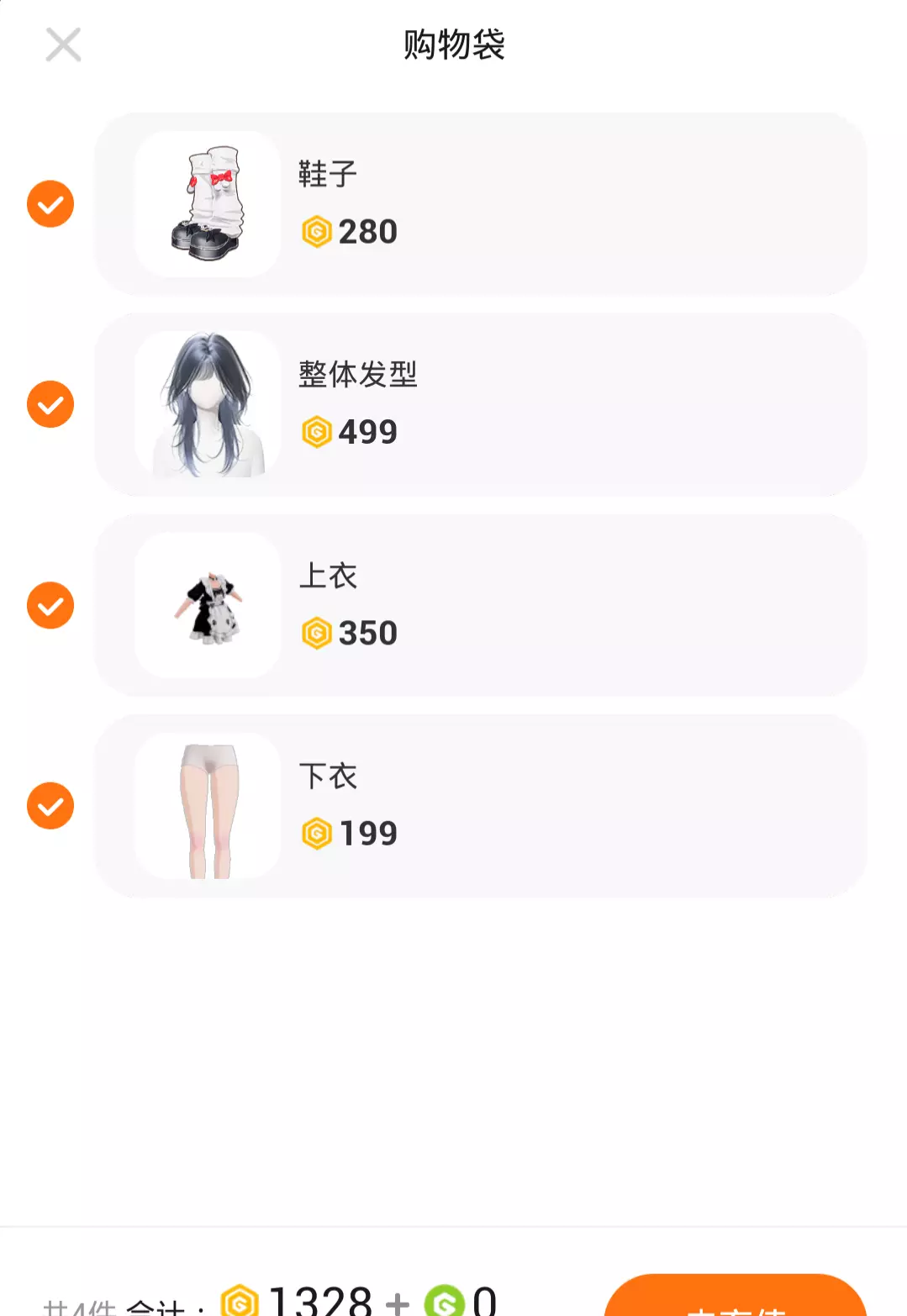
Task: Open the 上衣 item priced 350
Action: coord(479,605)
